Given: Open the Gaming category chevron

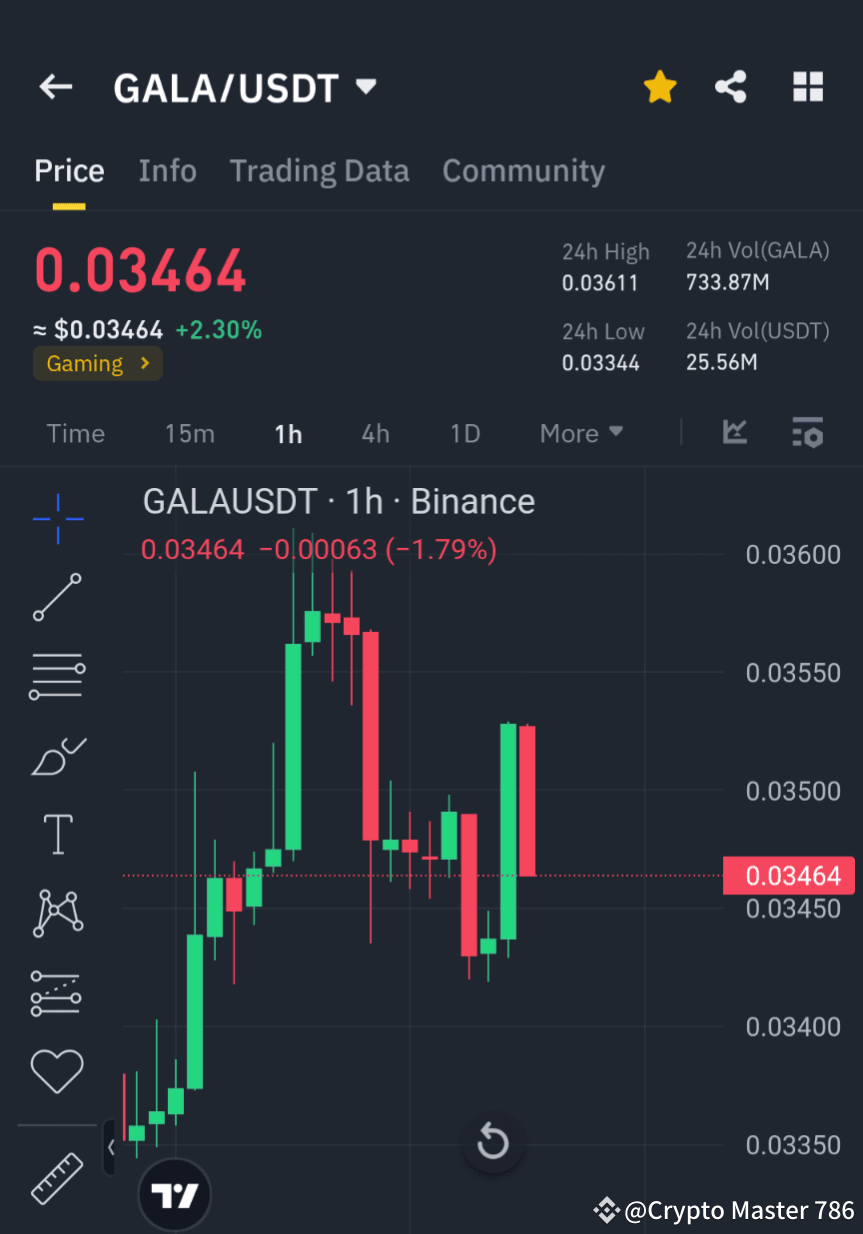Looking at the screenshot, I should click(145, 363).
